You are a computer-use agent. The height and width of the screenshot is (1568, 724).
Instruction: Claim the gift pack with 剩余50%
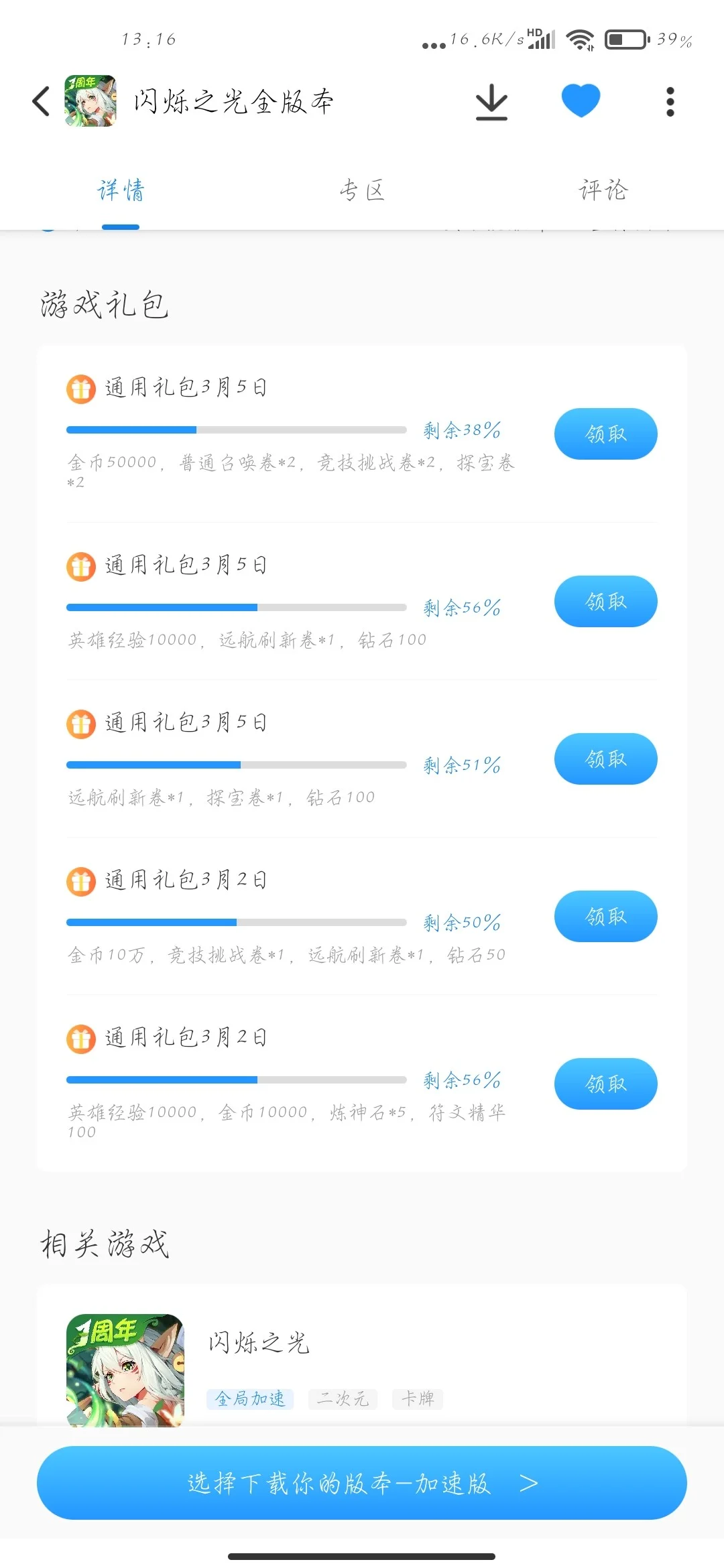pyautogui.click(x=605, y=916)
